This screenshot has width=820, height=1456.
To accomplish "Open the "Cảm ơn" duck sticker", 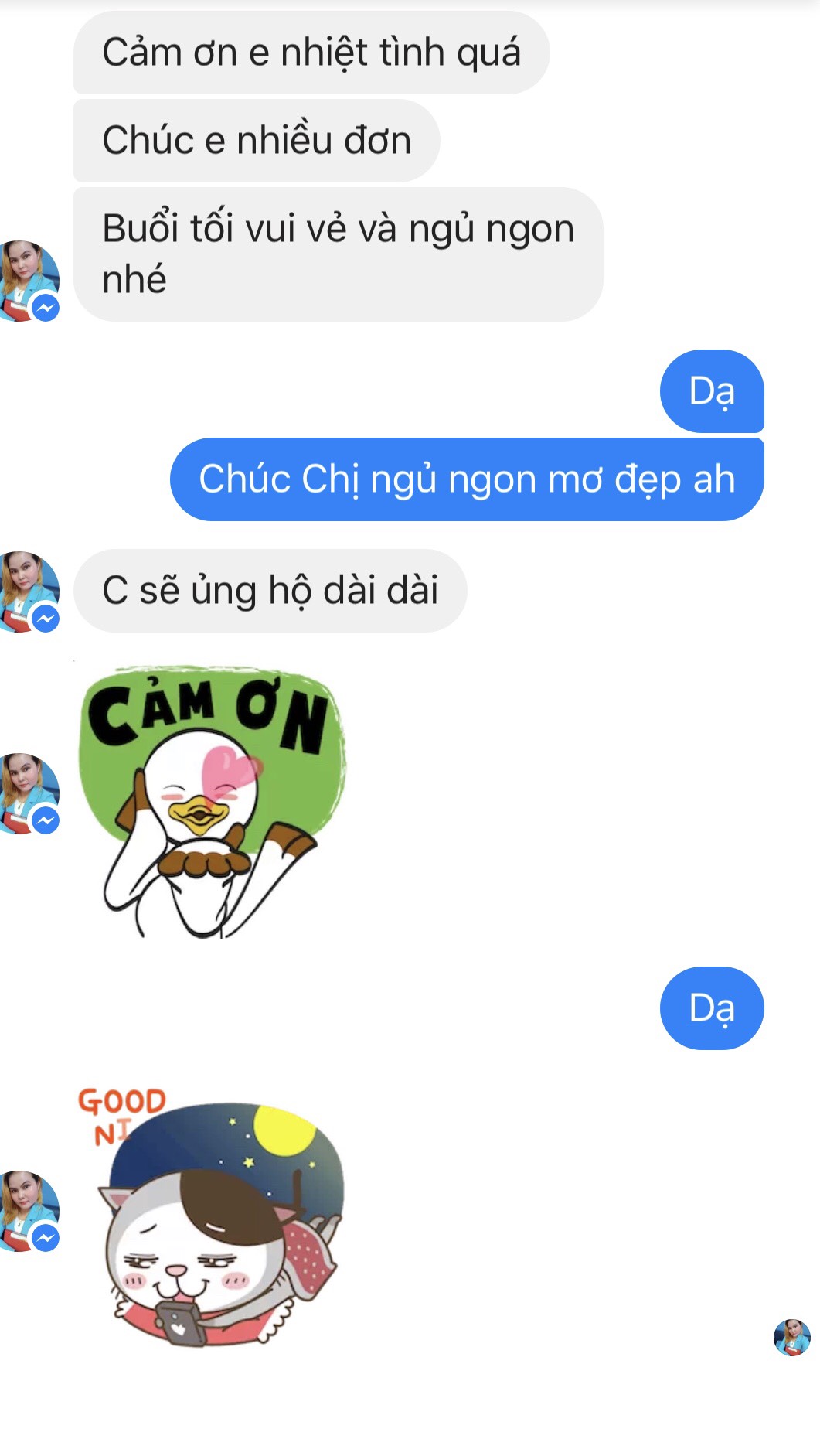I will click(213, 800).
